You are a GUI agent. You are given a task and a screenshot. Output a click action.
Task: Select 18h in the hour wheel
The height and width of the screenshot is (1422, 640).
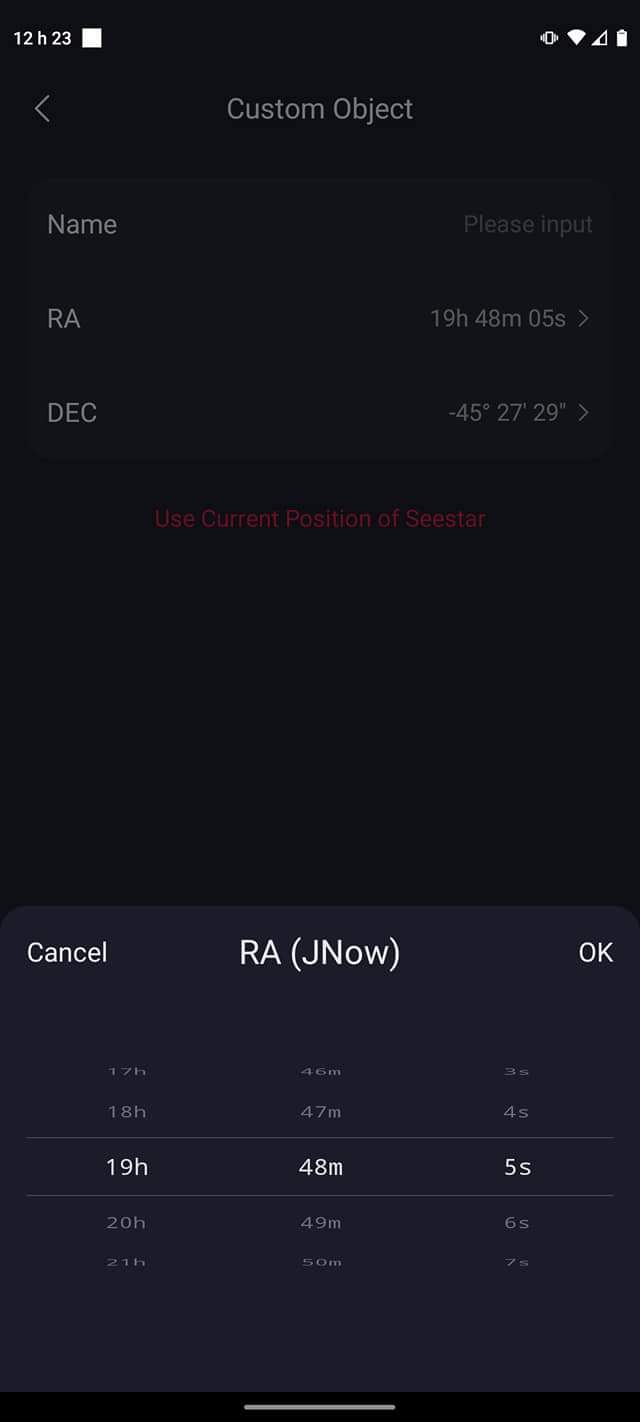(127, 1112)
